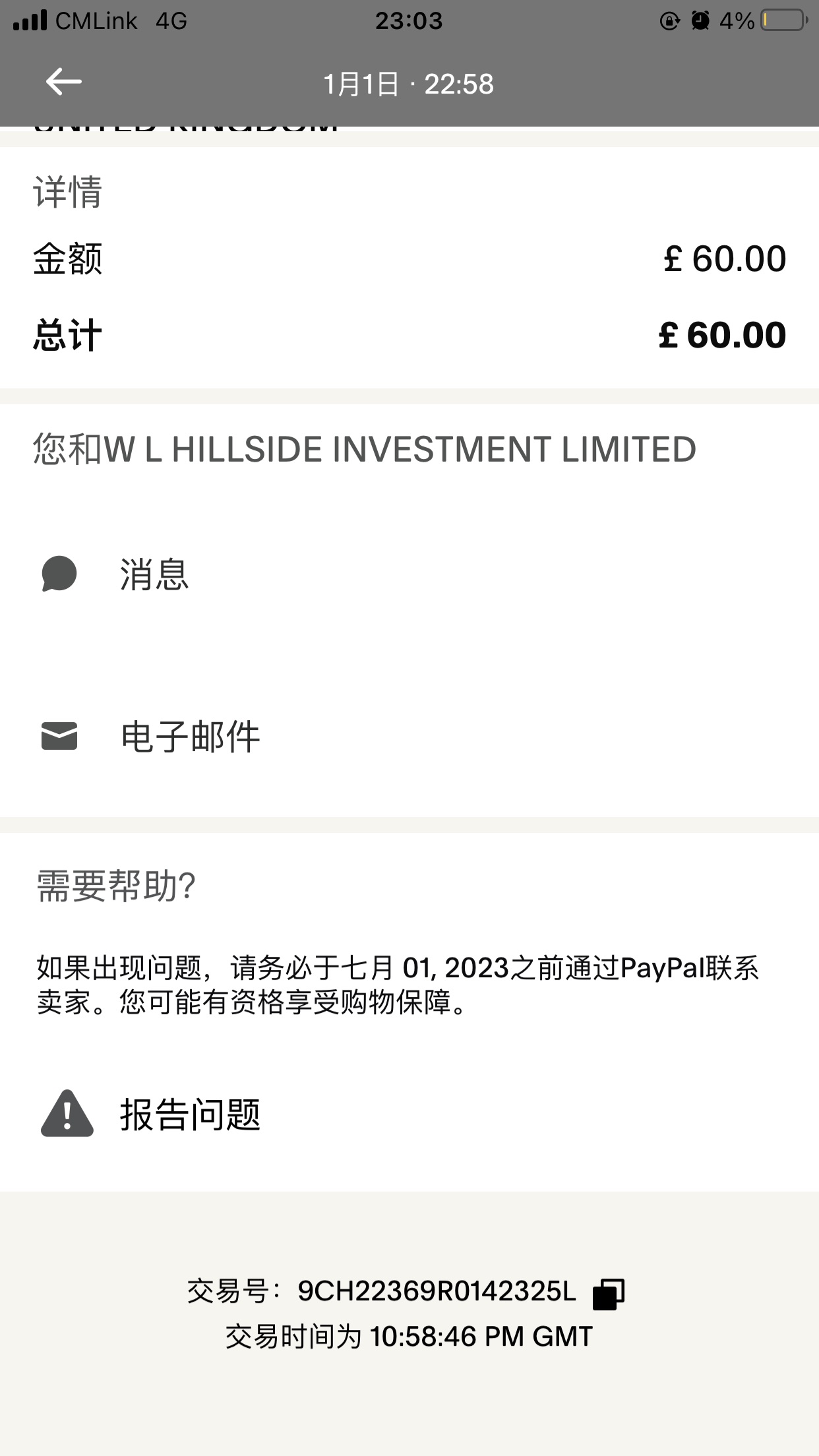The height and width of the screenshot is (1456, 819).
Task: Copy the transaction ID 9CH22369R0142325L
Action: point(608,1293)
